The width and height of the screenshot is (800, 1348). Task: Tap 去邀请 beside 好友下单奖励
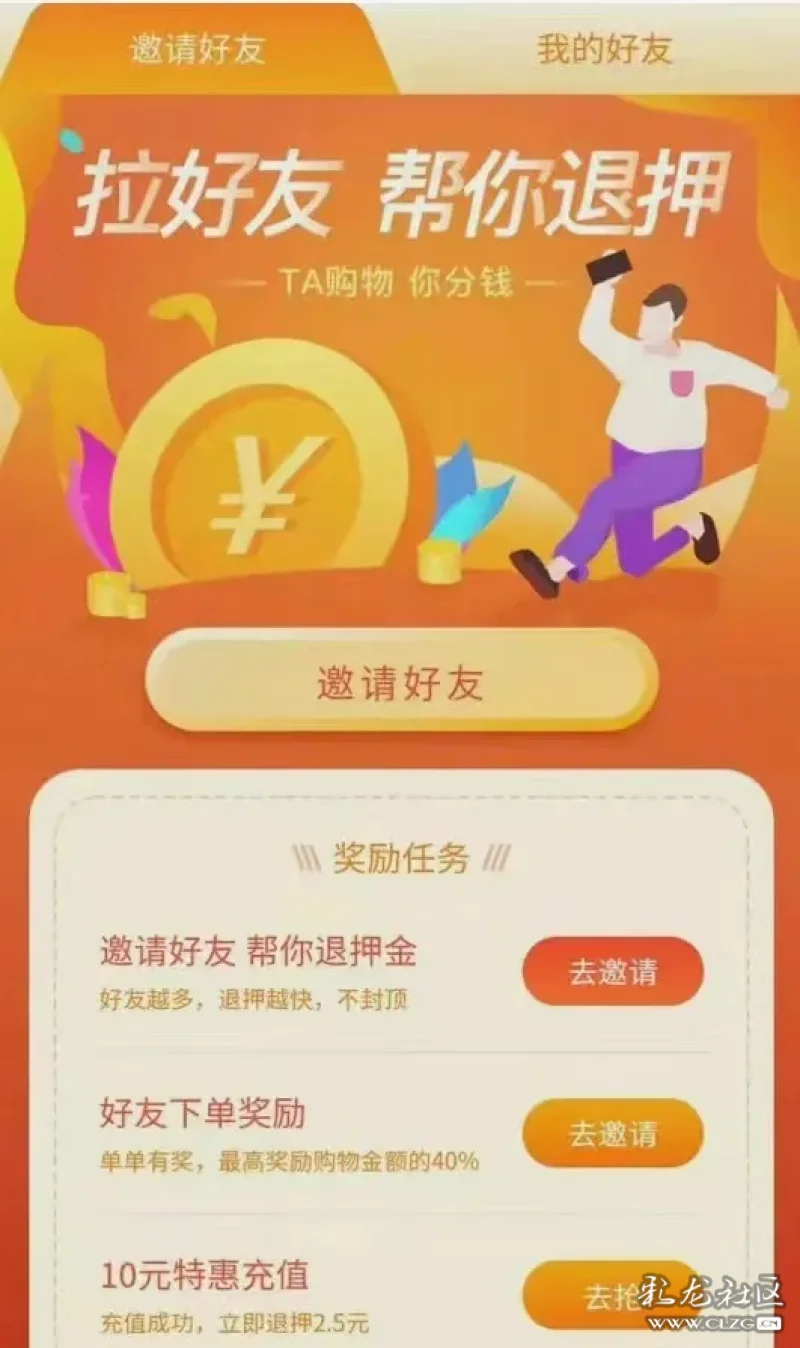pyautogui.click(x=613, y=1133)
